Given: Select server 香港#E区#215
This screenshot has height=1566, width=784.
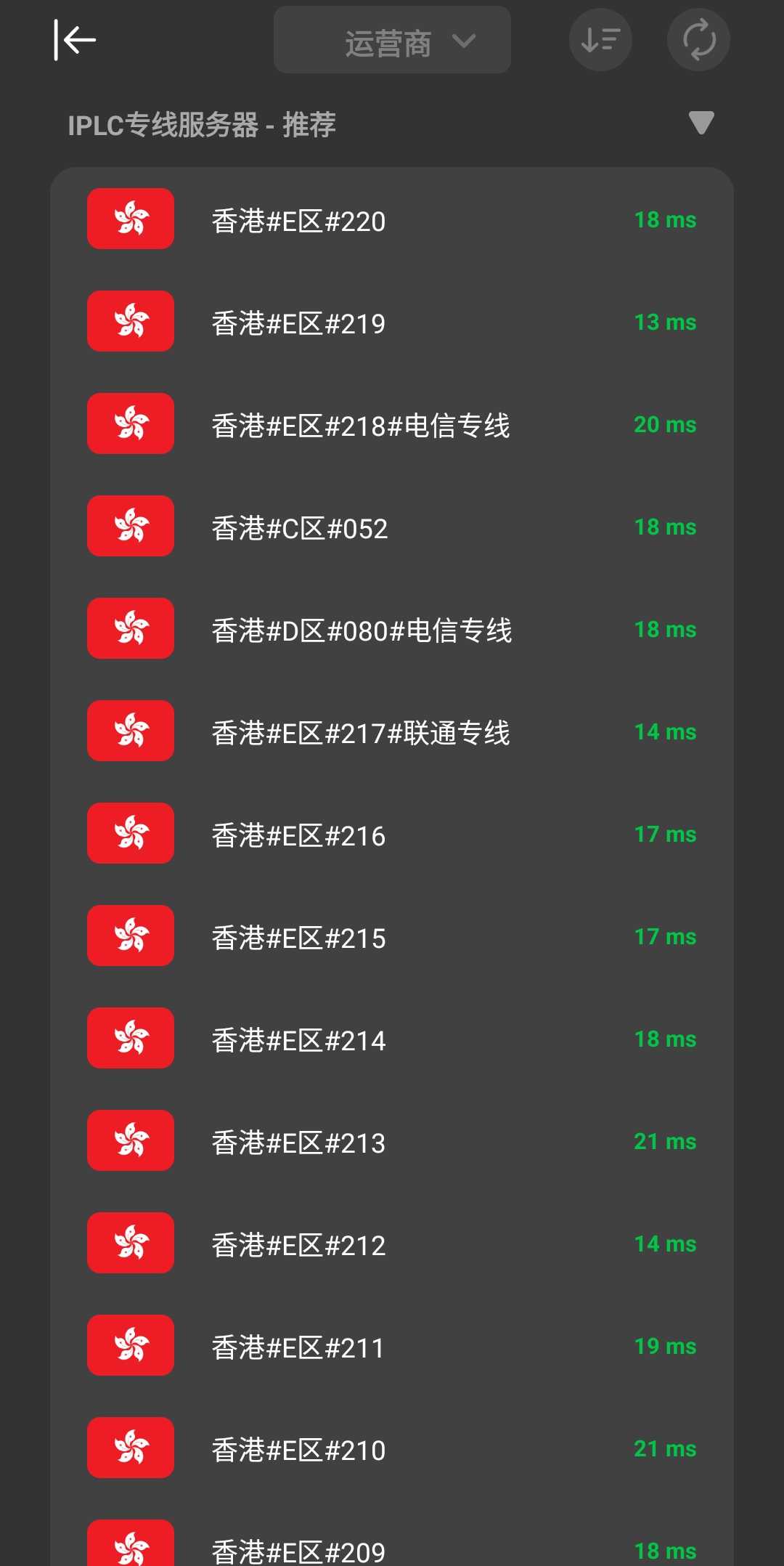Looking at the screenshot, I should click(x=392, y=936).
